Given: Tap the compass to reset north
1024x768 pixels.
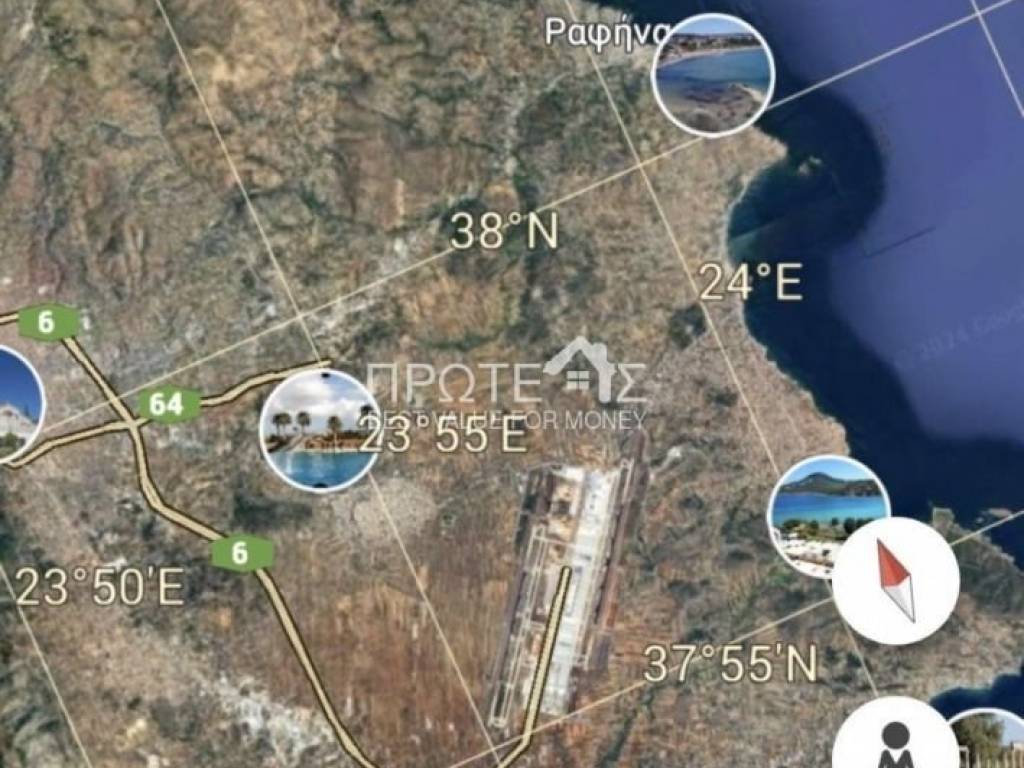Looking at the screenshot, I should click(895, 581).
